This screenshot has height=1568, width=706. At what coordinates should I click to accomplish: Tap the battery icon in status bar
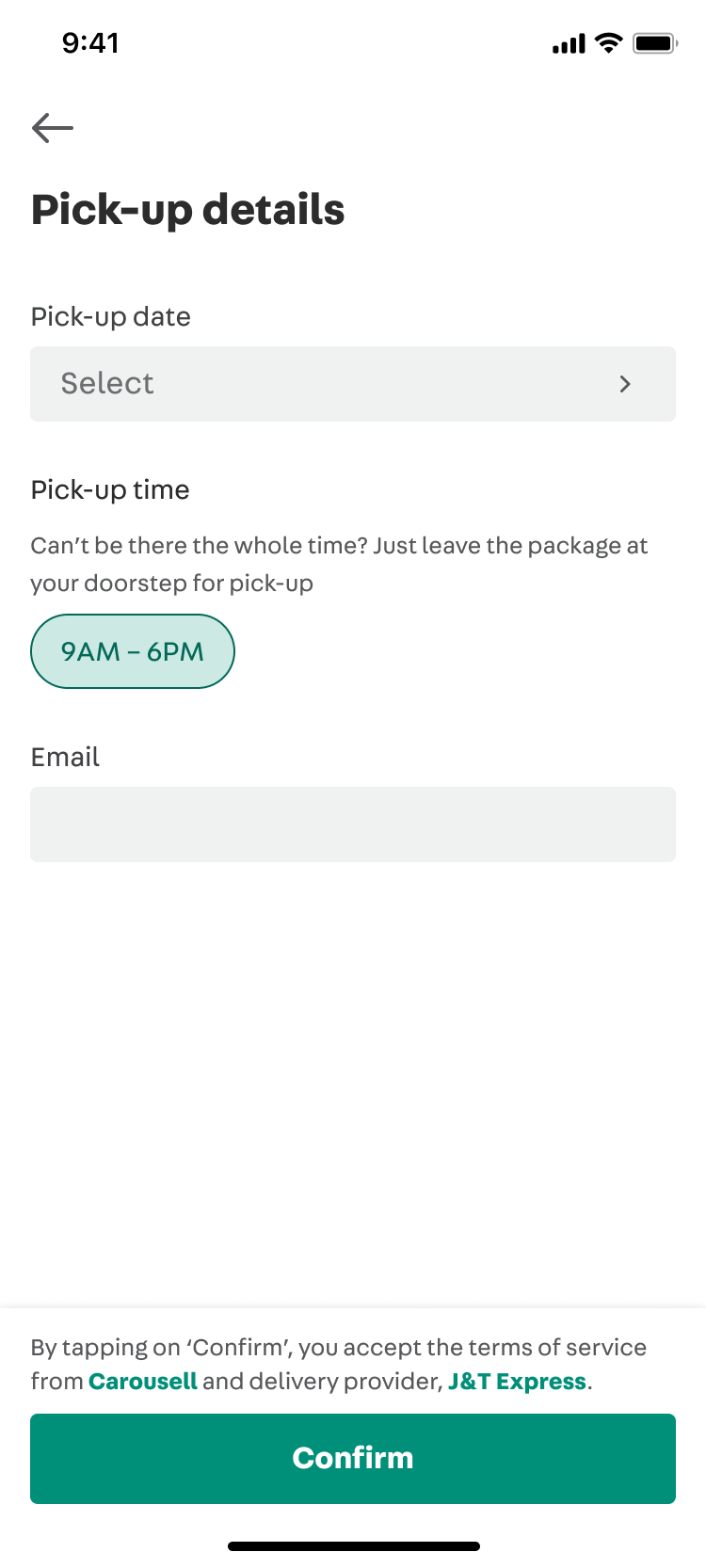(654, 42)
